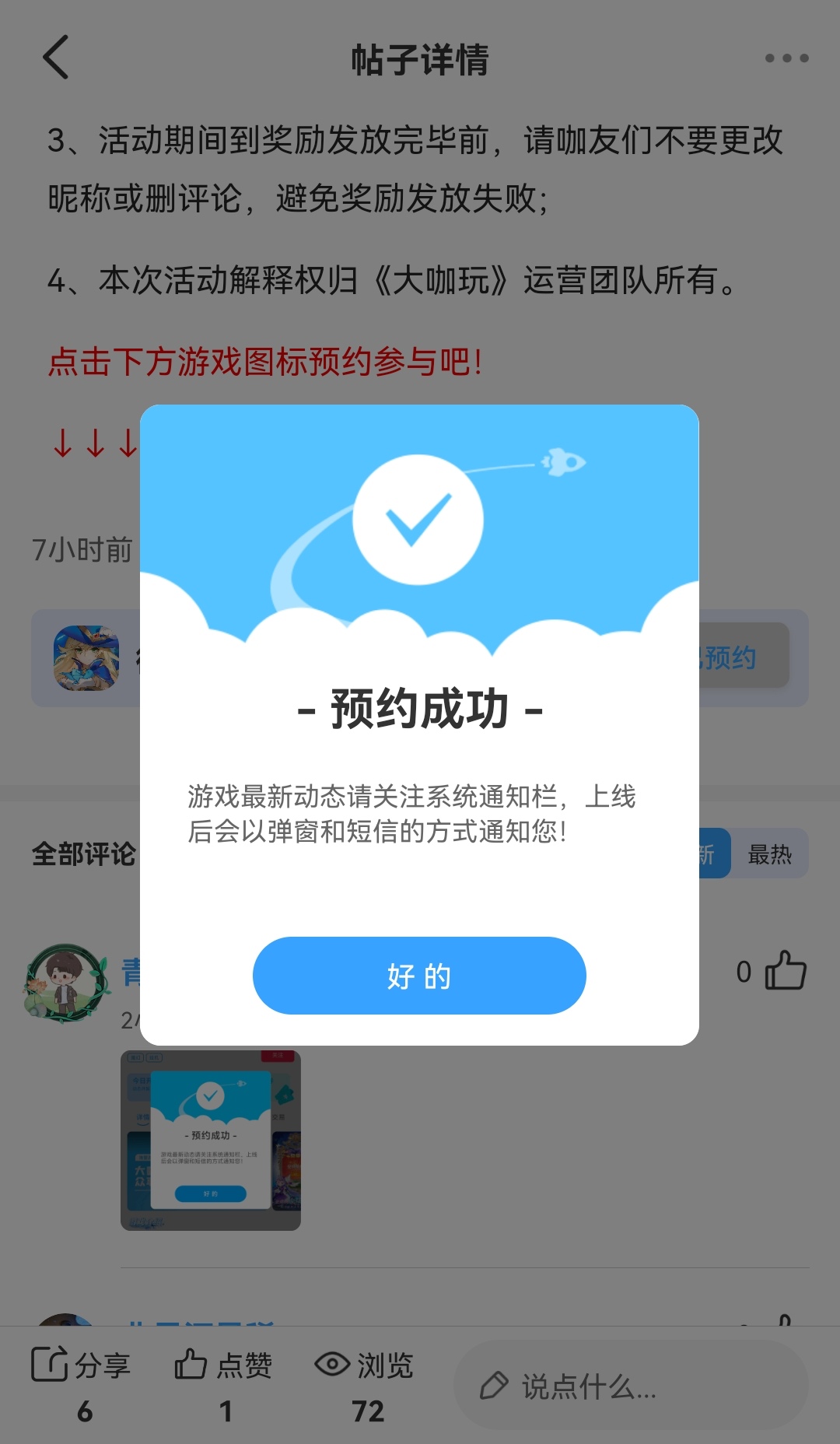The width and height of the screenshot is (840, 1444).
Task: Open the three-dot overflow menu
Action: (786, 58)
